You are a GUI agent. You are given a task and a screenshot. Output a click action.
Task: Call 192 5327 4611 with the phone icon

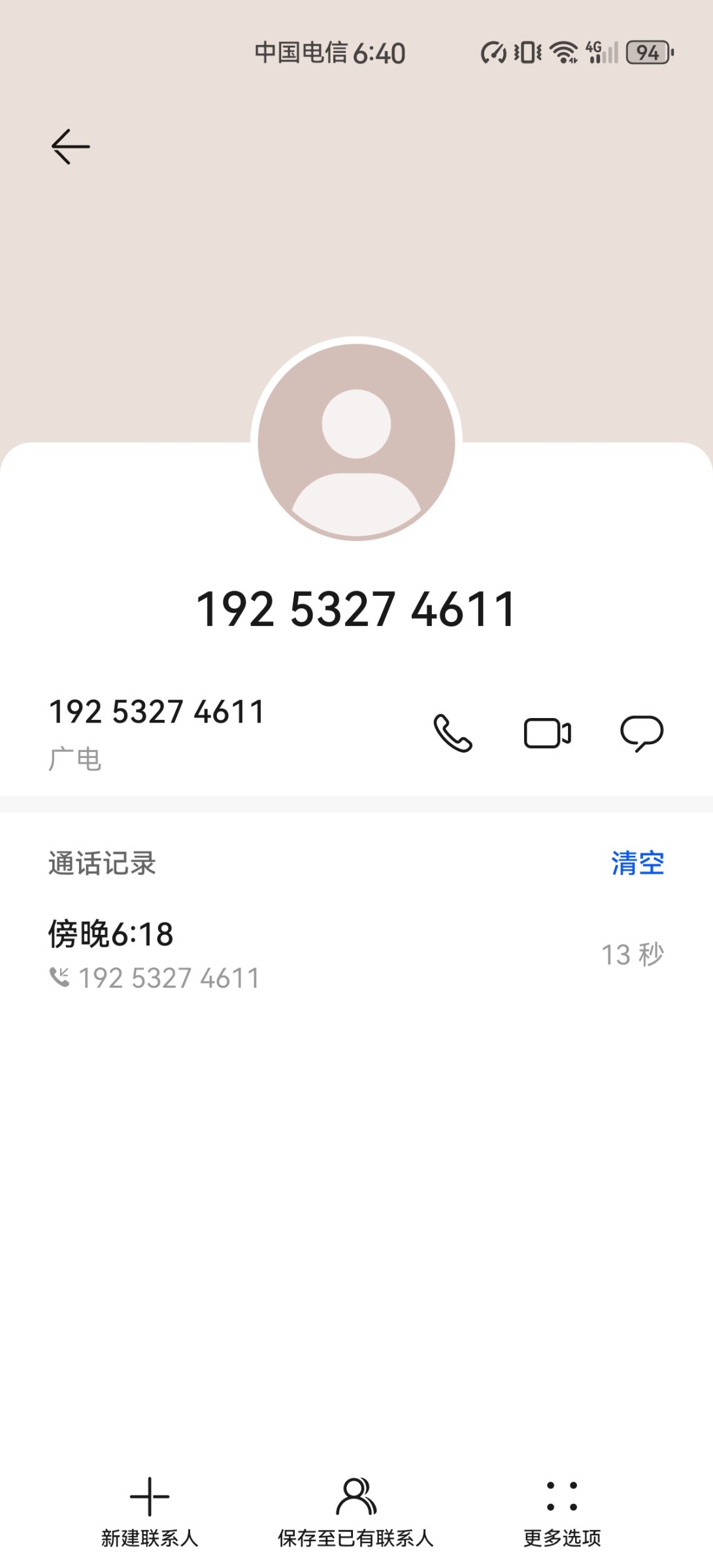click(x=453, y=733)
